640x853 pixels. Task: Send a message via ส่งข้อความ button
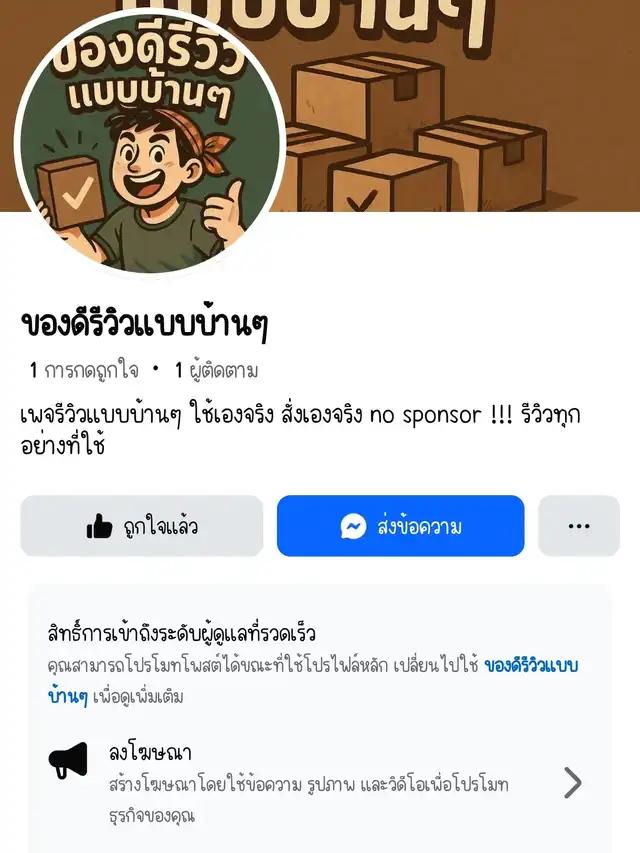(x=400, y=526)
